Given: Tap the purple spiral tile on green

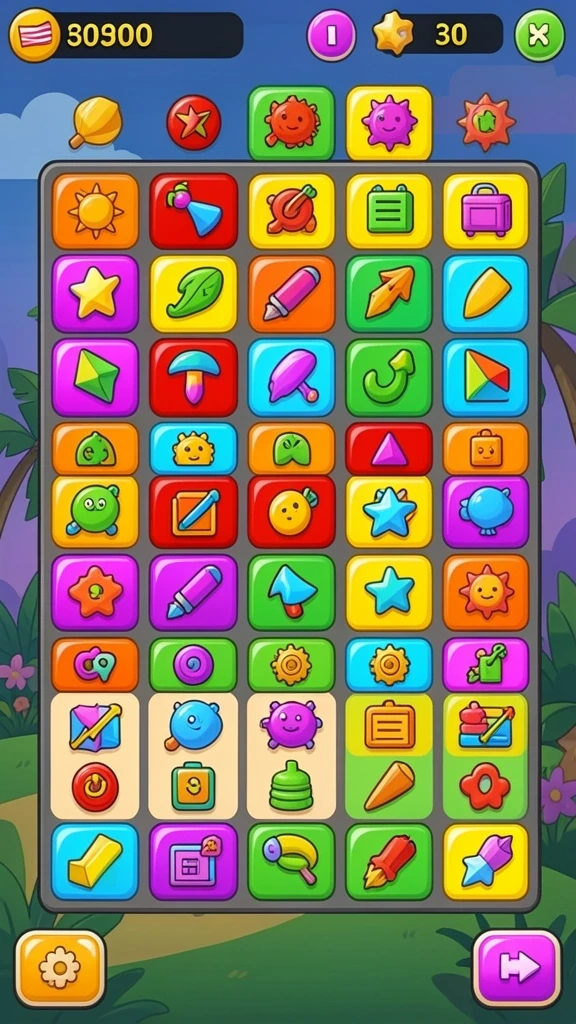Looking at the screenshot, I should point(193,665).
